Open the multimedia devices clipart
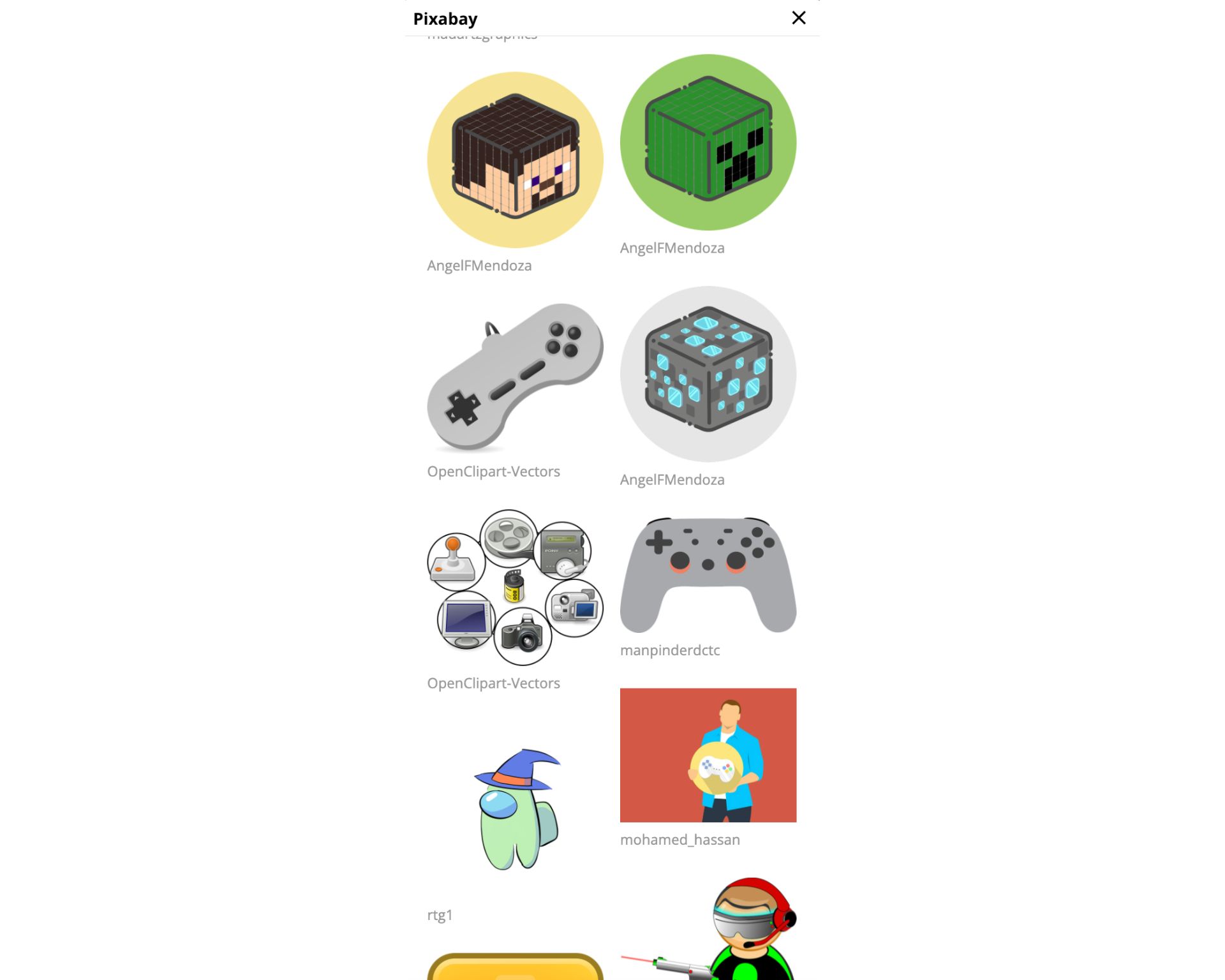This screenshot has height=980, width=1225. pos(515,587)
